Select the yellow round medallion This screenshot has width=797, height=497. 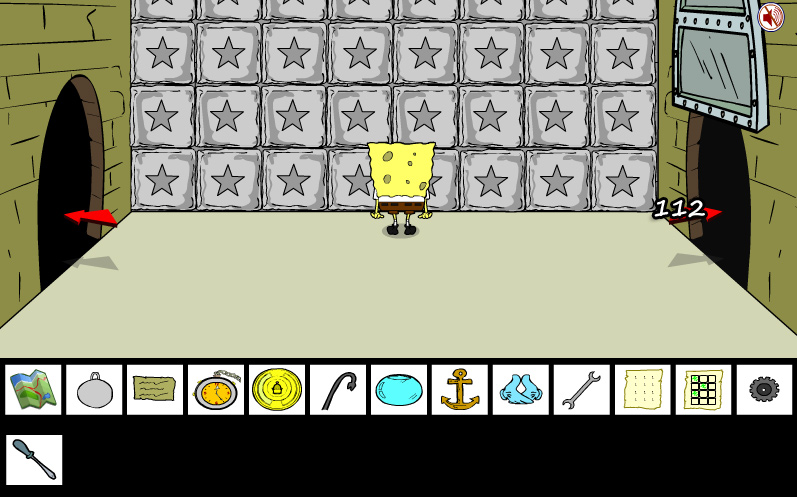277,389
